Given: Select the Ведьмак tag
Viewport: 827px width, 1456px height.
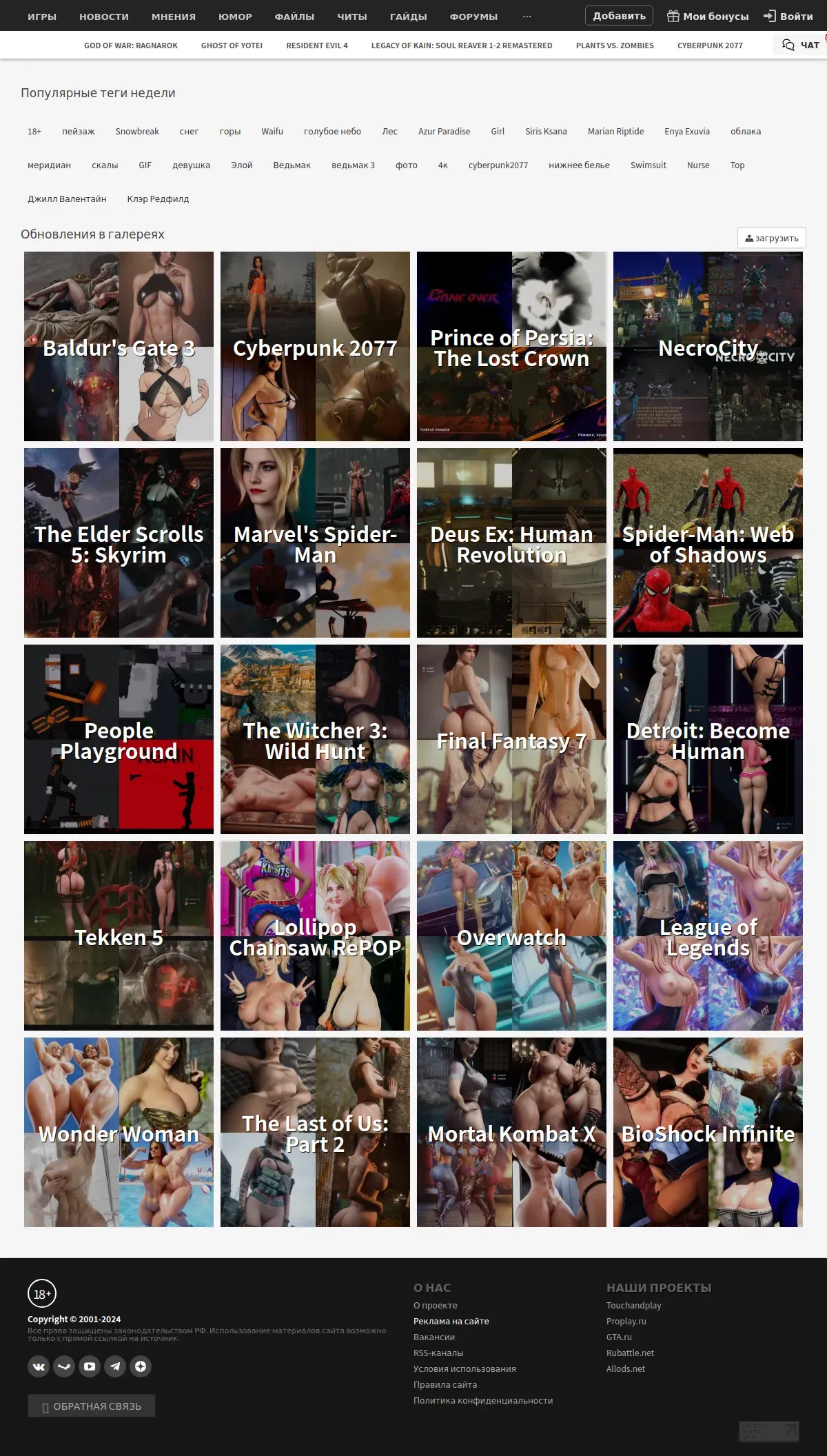Looking at the screenshot, I should click(x=292, y=165).
